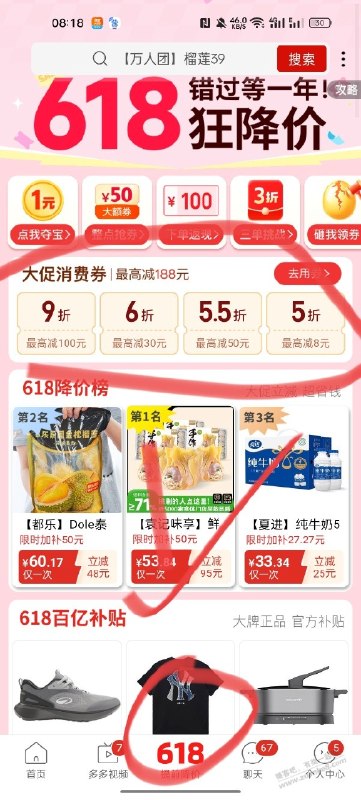Select the 9折 coupon
This screenshot has height=800, width=361.
pyautogui.click(x=57, y=323)
